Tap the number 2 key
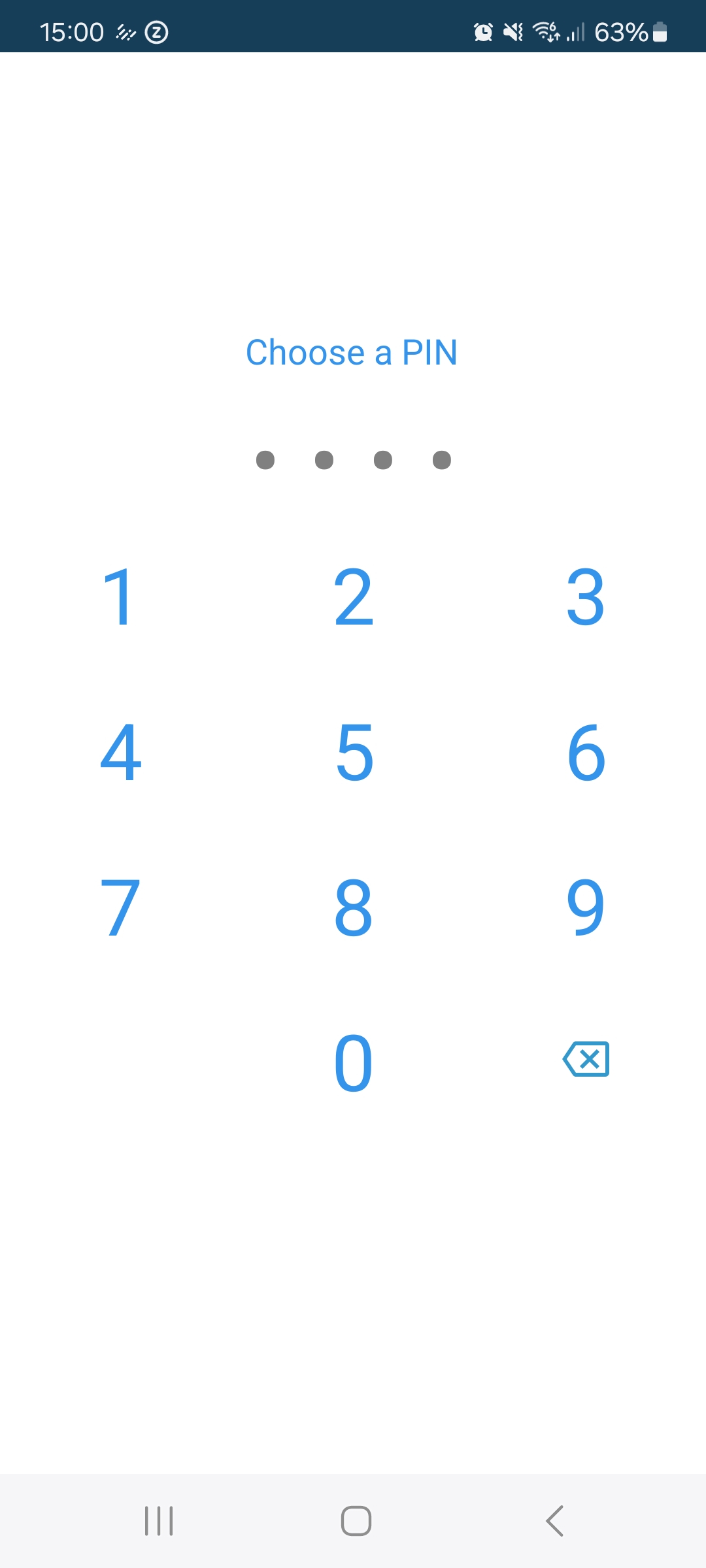Viewport: 706px width, 1568px height. pos(353,597)
